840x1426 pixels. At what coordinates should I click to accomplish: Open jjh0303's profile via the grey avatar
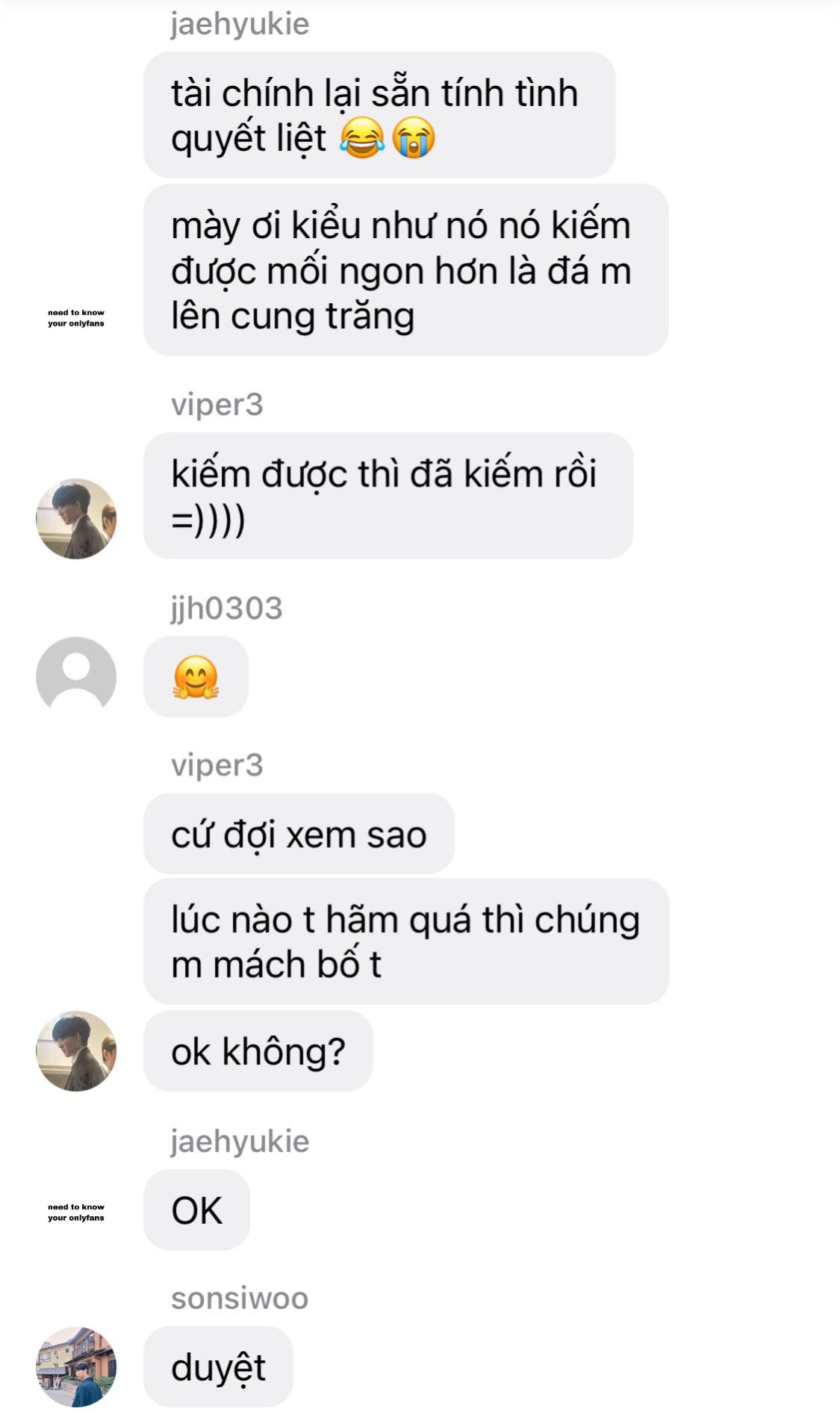(x=76, y=676)
